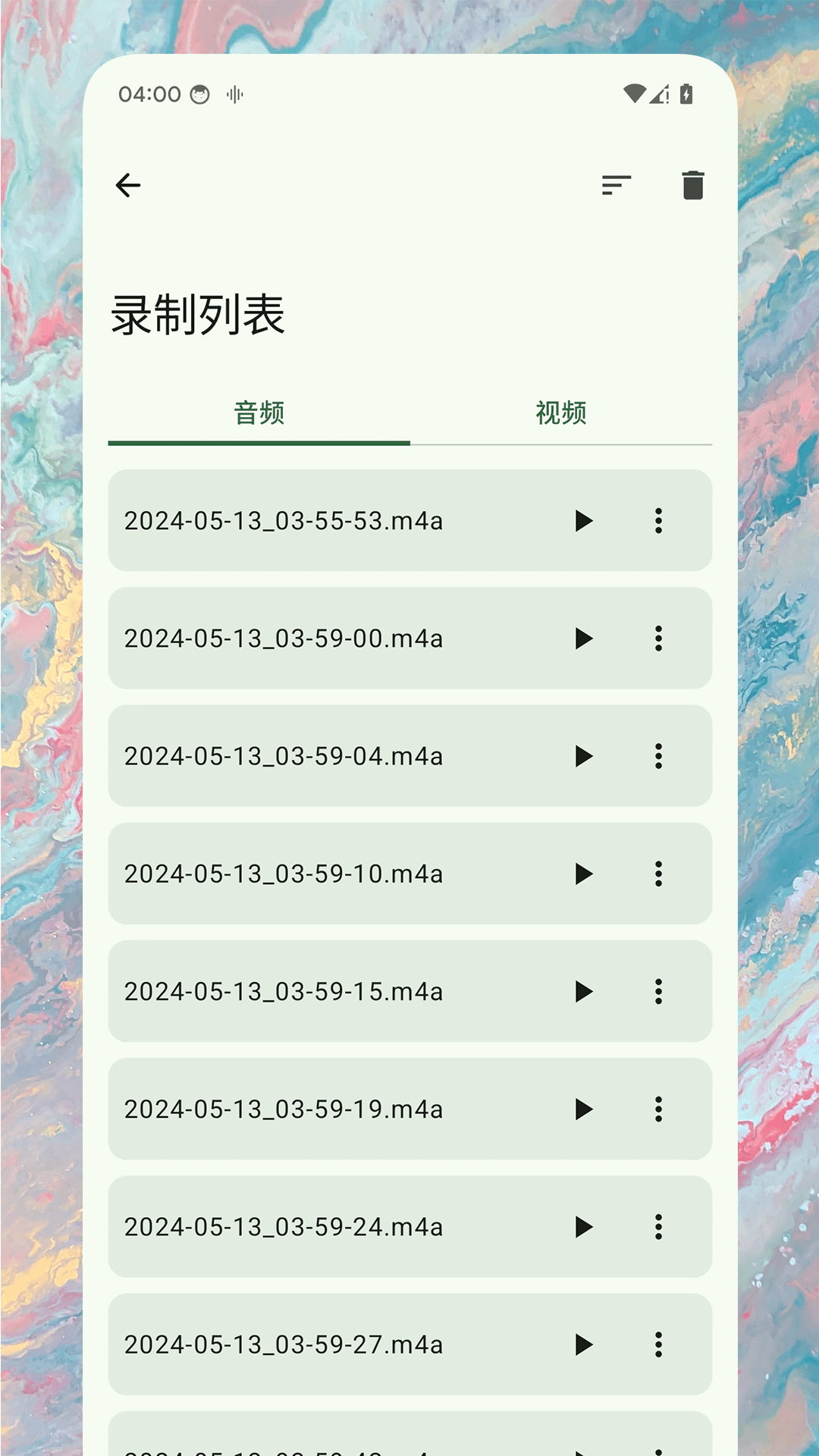819x1456 pixels.
Task: Play recording 2024-05-13_03-59-10.m4a
Action: [584, 874]
